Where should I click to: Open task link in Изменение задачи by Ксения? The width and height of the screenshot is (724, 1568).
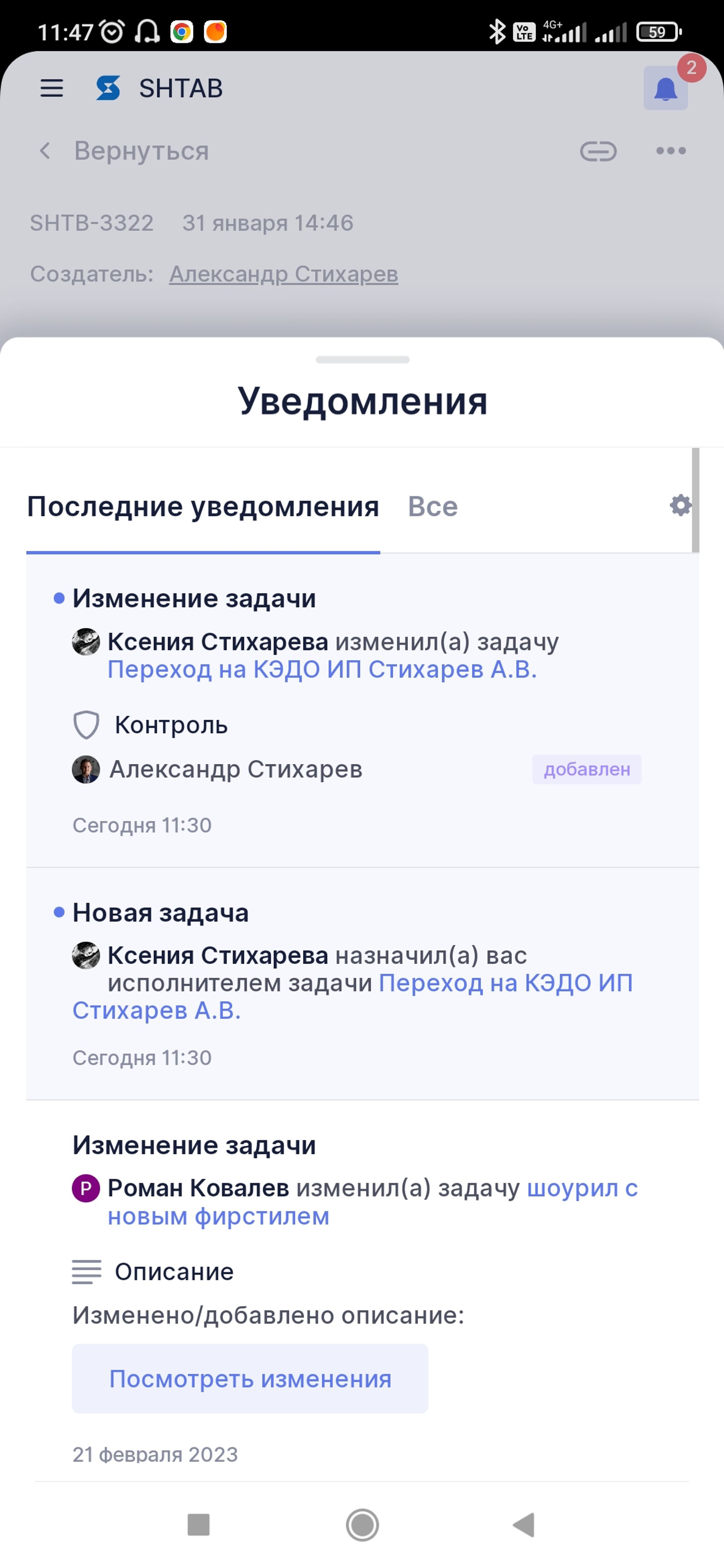point(322,669)
